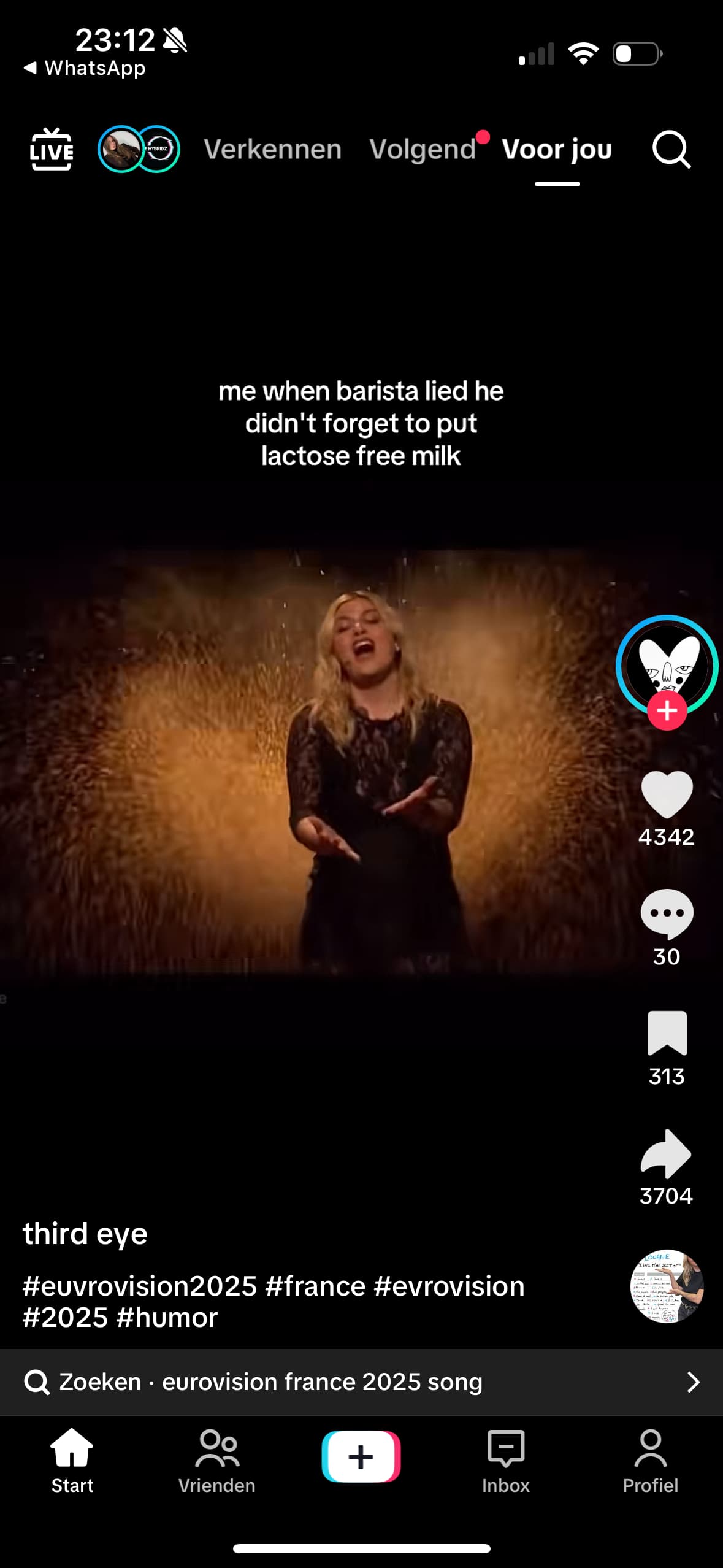Create a new video with plus button

(x=361, y=1456)
